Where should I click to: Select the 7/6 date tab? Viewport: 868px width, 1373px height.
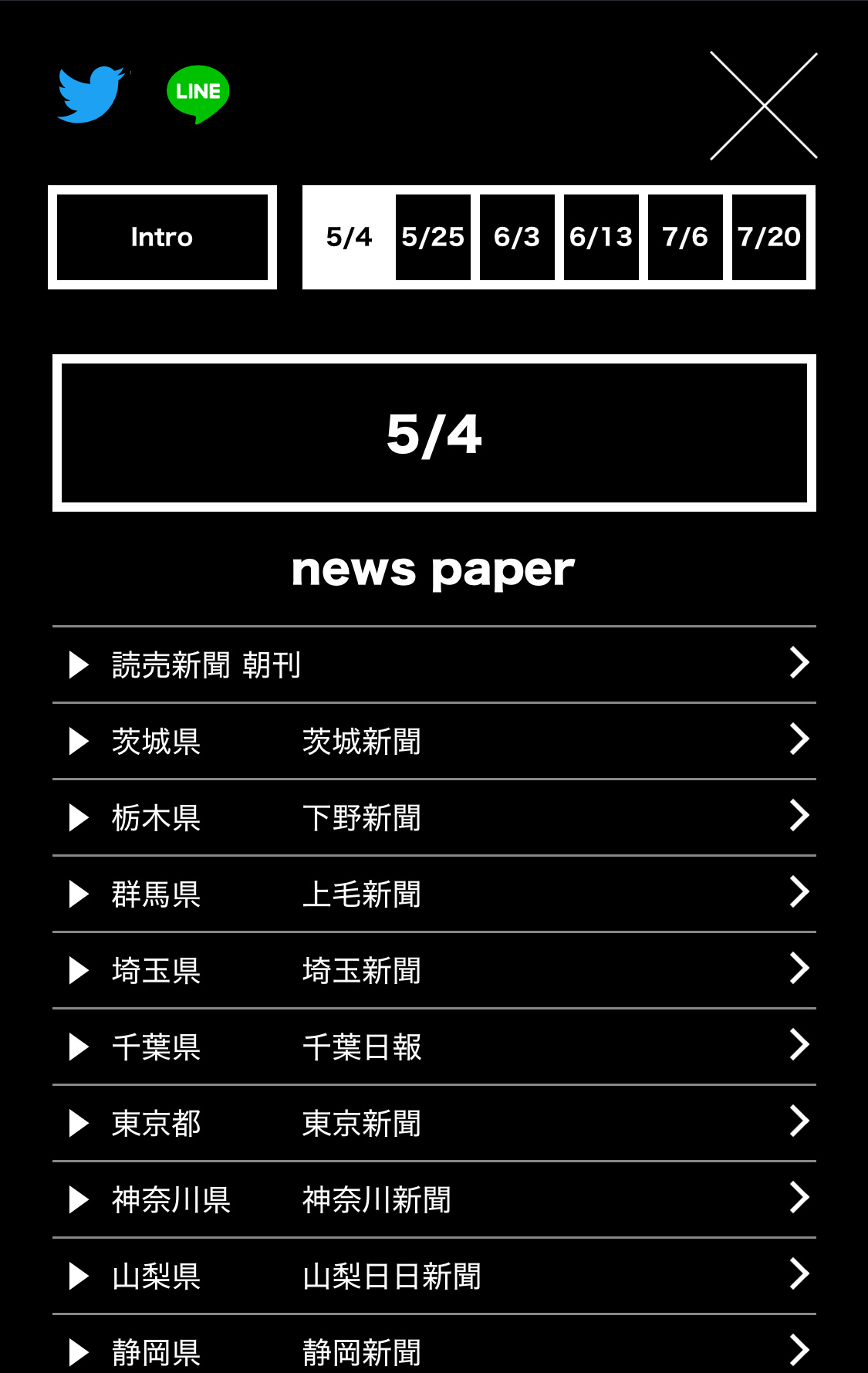(x=685, y=237)
